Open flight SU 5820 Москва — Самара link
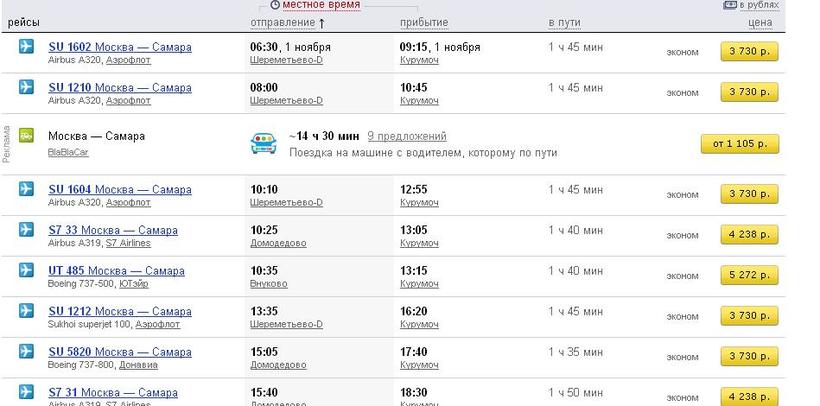 [119, 352]
